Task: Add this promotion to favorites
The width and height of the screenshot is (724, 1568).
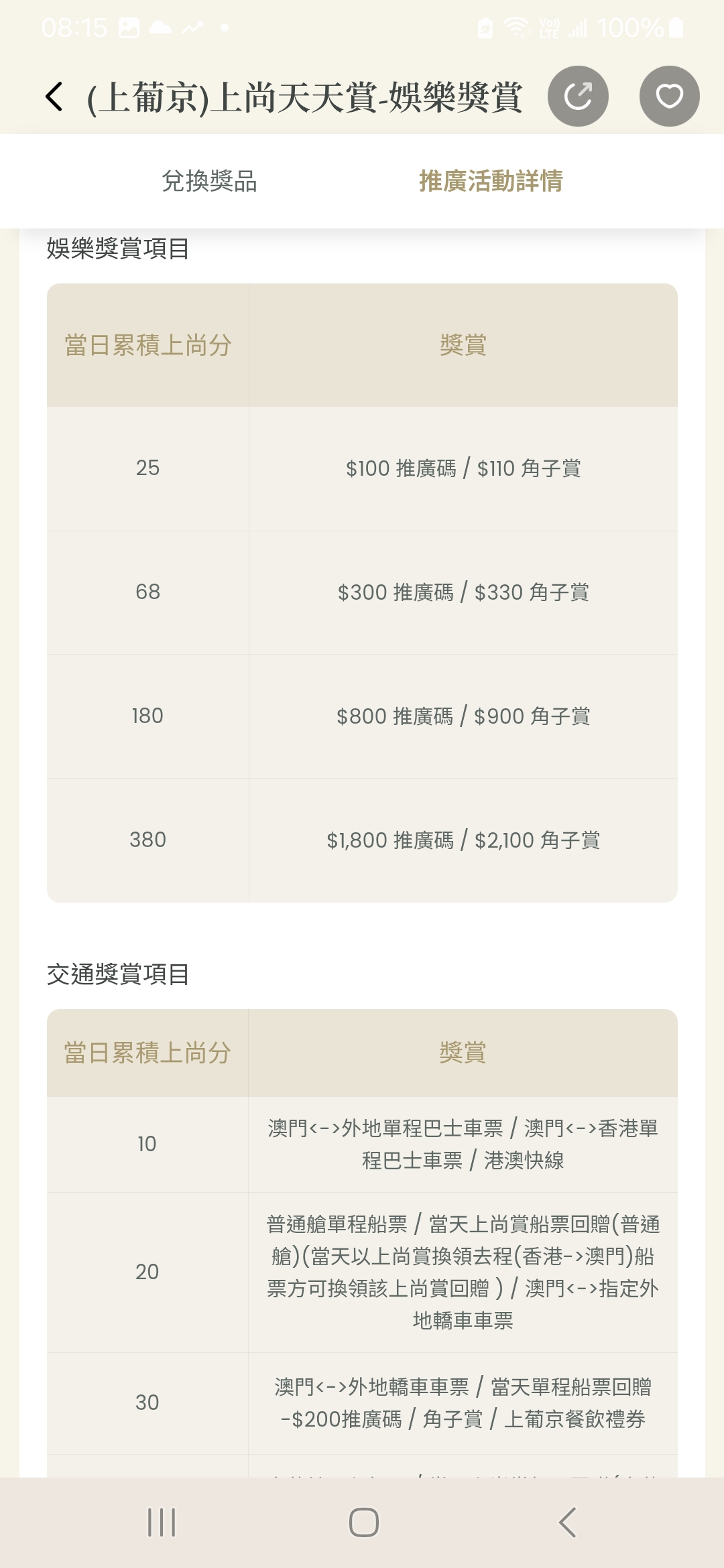Action: point(669,96)
